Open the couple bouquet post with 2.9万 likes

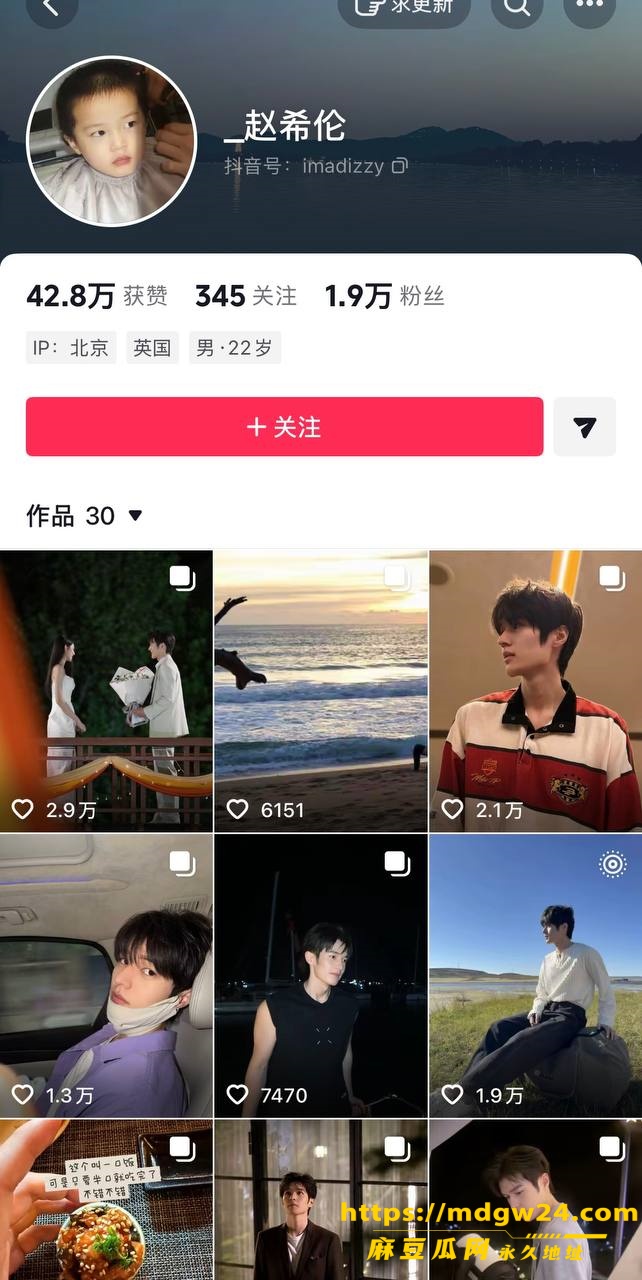[106, 691]
